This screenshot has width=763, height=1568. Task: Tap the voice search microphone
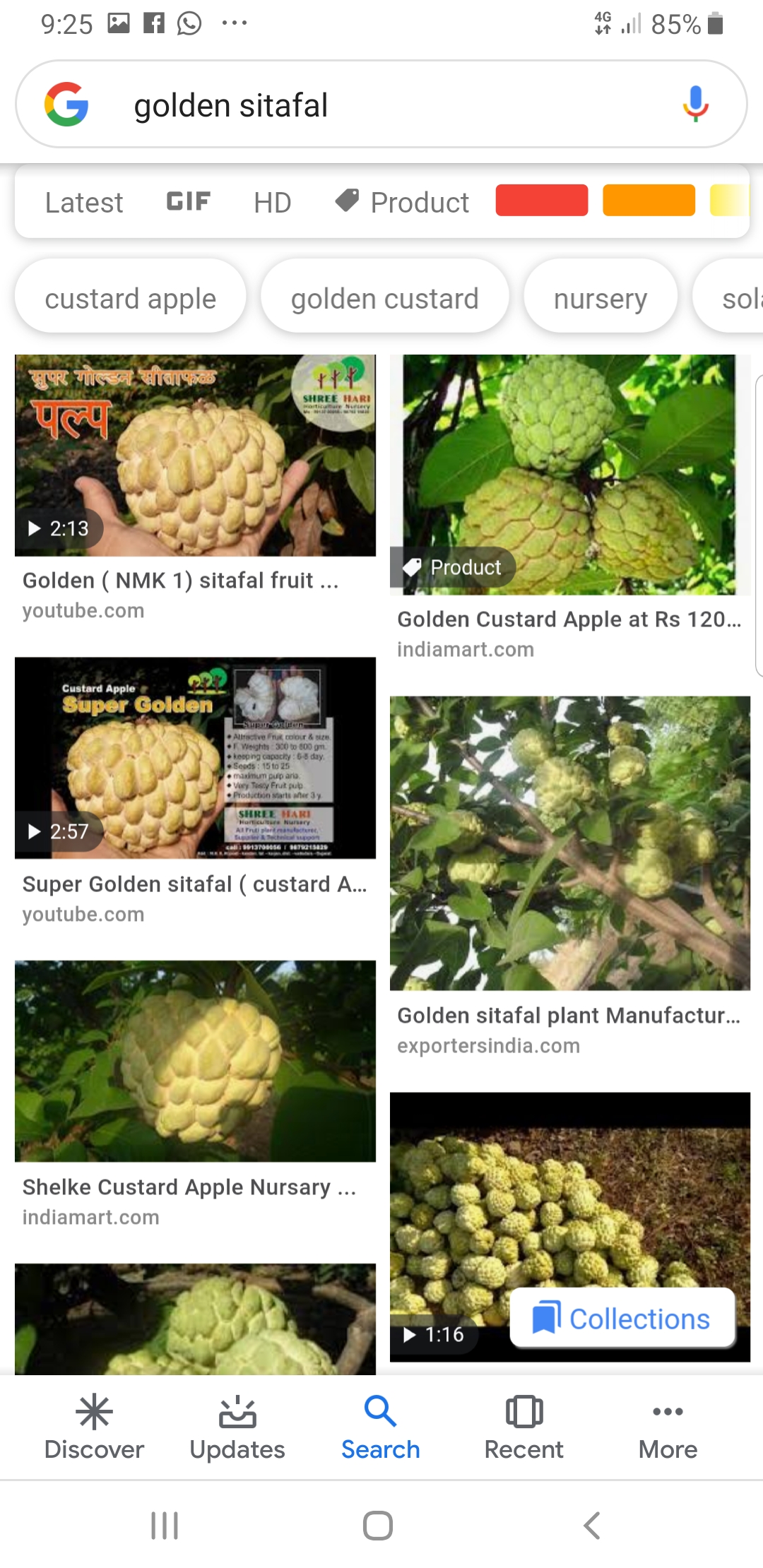695,105
